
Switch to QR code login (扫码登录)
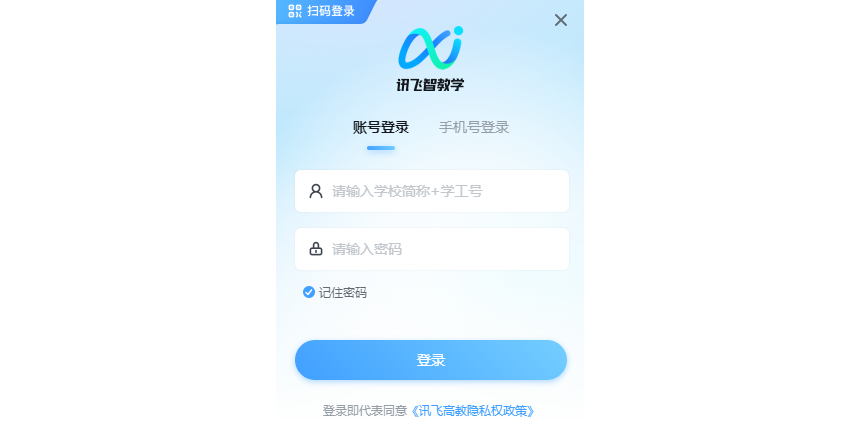[x=322, y=11]
